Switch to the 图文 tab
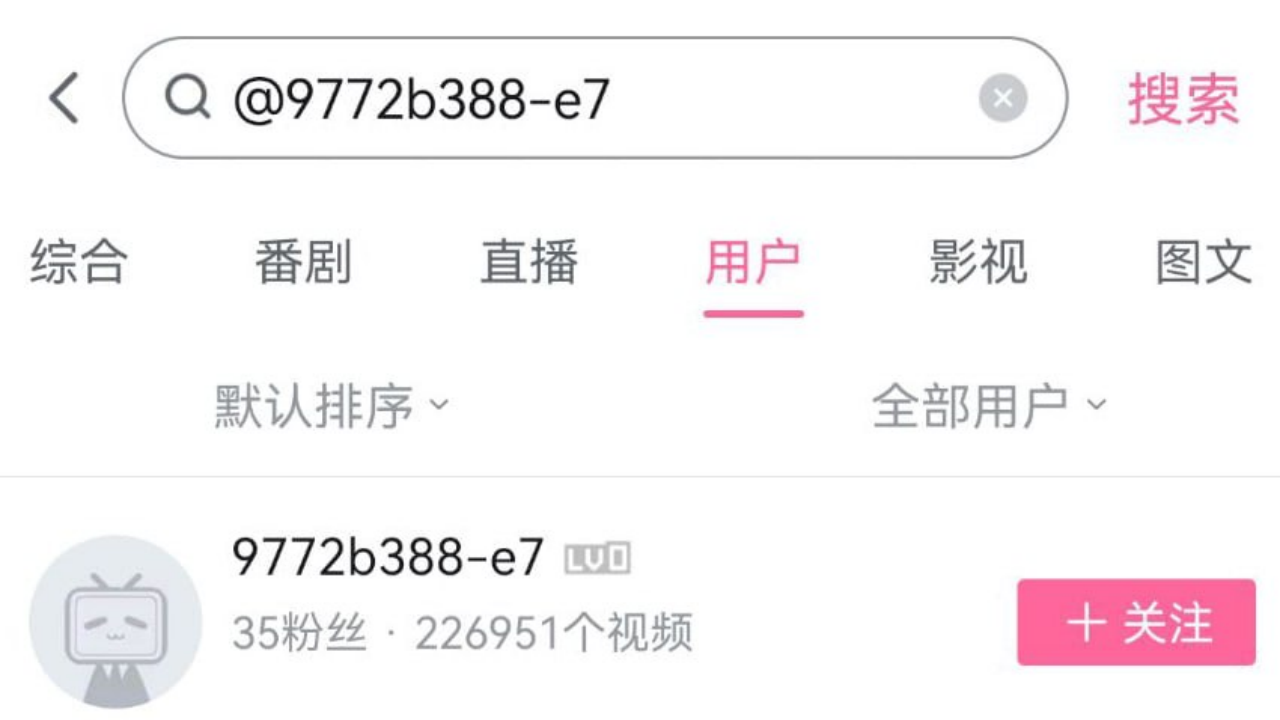The image size is (1280, 720). [x=1203, y=263]
